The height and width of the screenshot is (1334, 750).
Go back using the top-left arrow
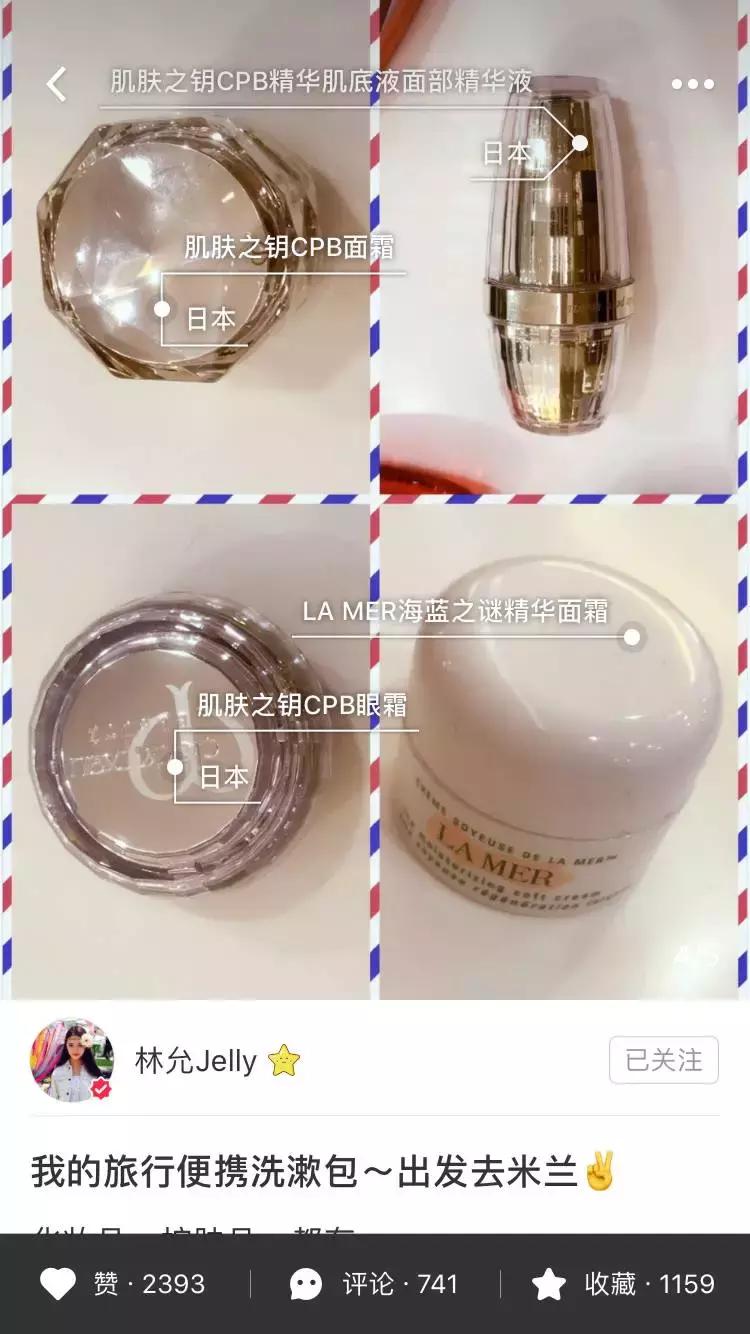pyautogui.click(x=57, y=84)
